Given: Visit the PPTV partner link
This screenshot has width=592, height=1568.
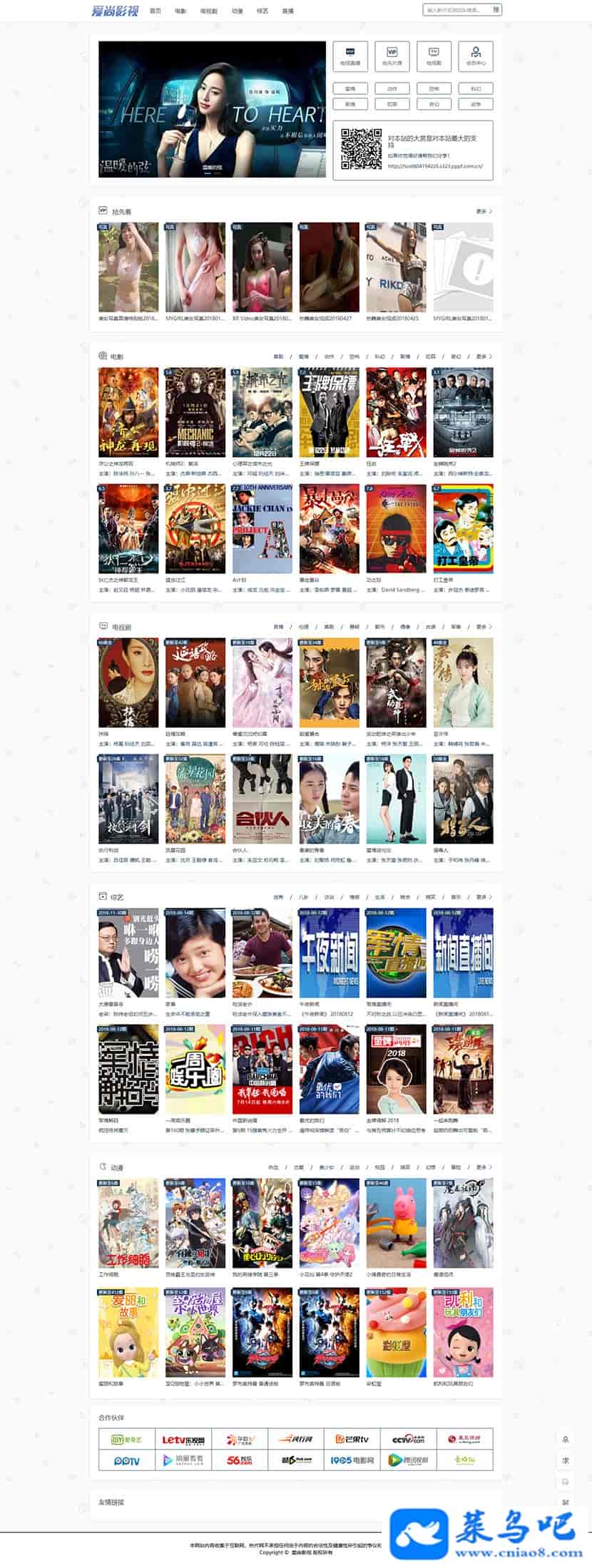Looking at the screenshot, I should pos(127,1460).
